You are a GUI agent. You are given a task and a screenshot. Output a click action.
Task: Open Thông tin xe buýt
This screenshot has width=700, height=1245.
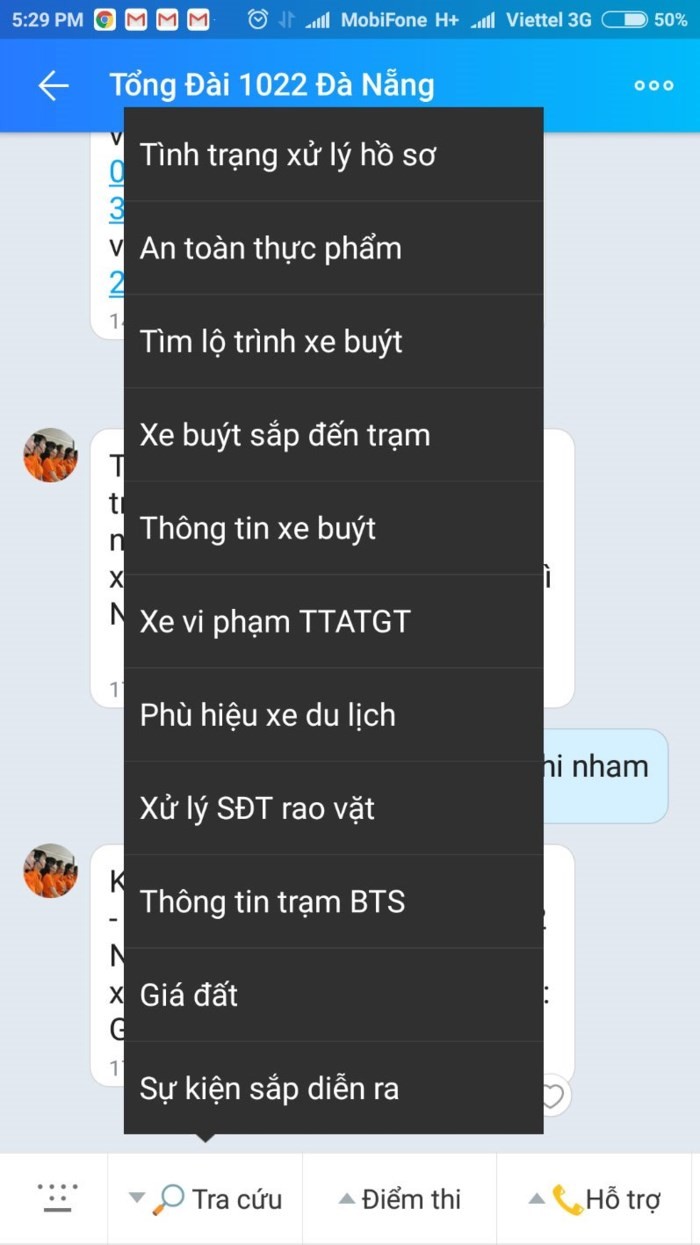coord(333,528)
